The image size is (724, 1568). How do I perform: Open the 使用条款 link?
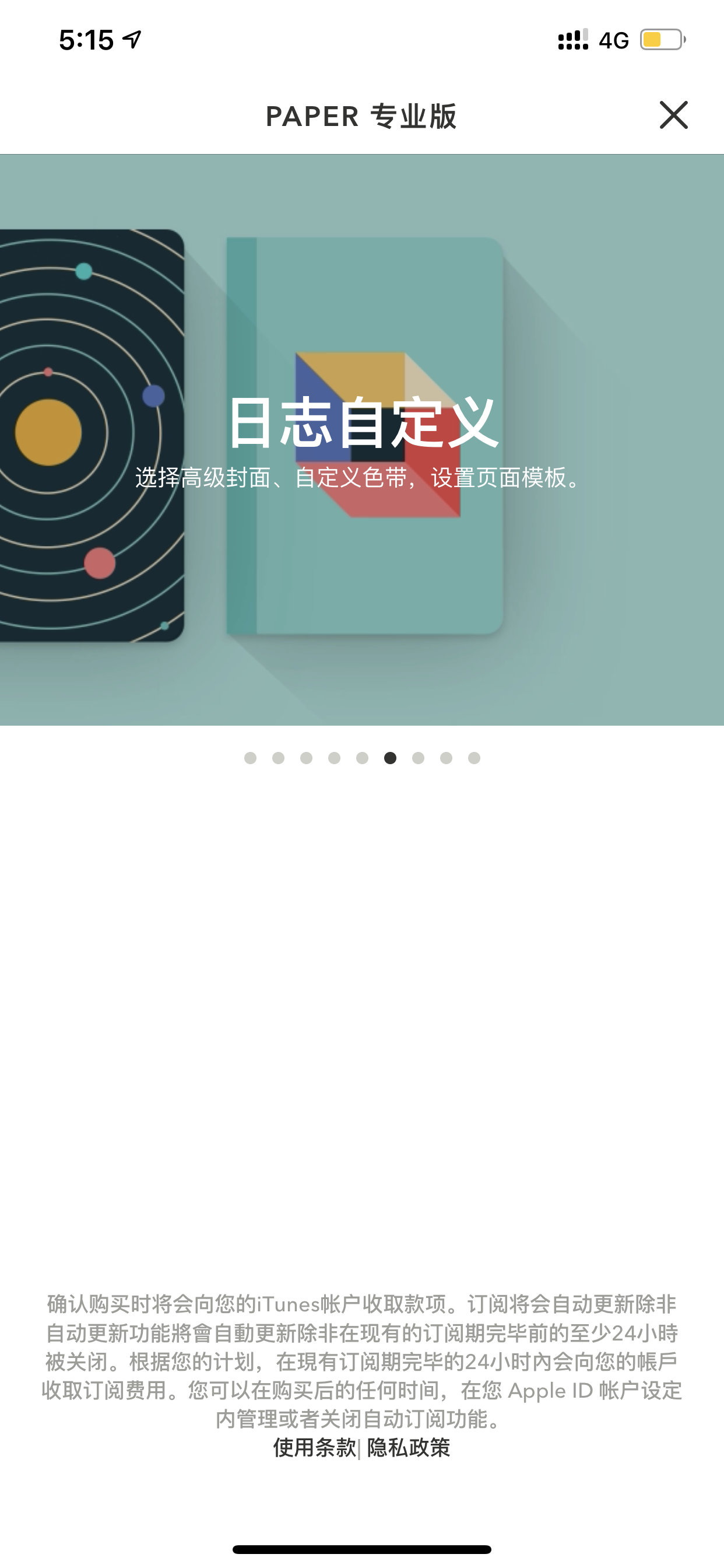pyautogui.click(x=315, y=1447)
